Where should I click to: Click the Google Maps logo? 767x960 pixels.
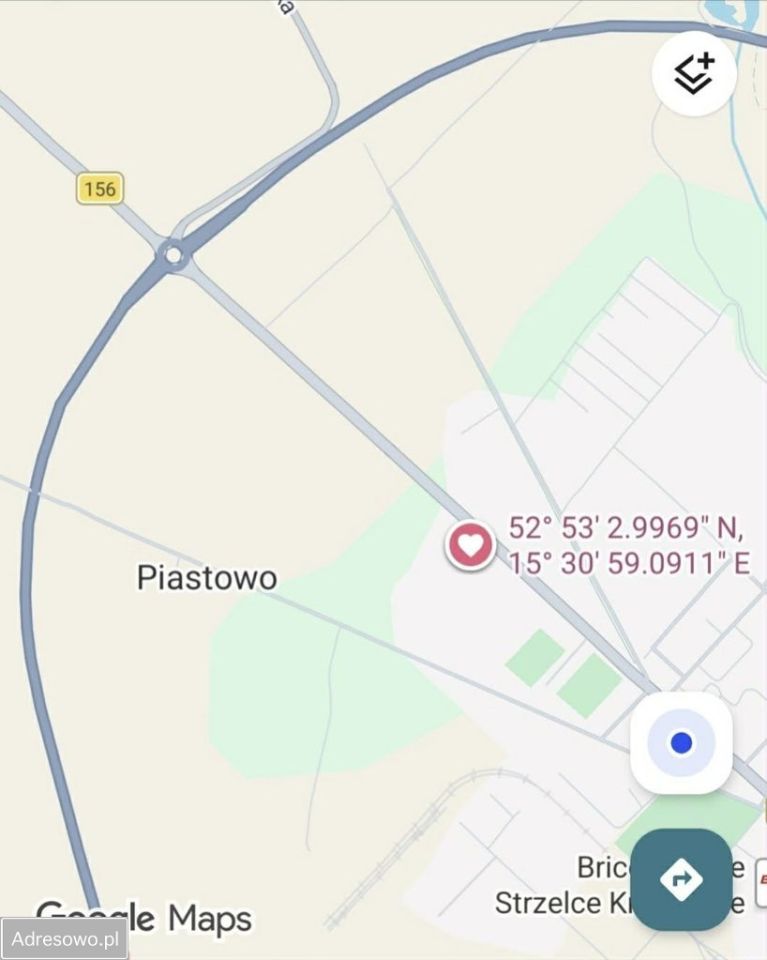coord(143,913)
